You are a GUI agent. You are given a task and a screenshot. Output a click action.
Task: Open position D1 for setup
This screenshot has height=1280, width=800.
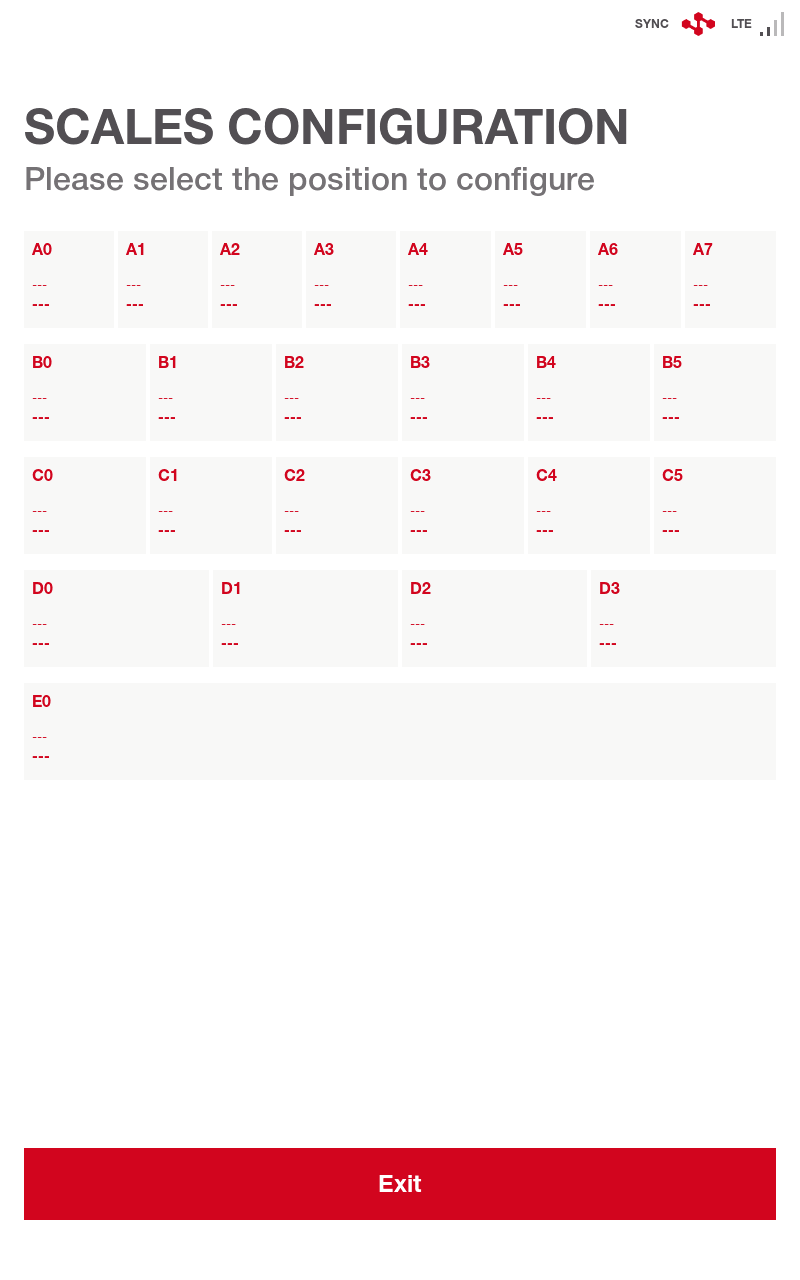305,618
